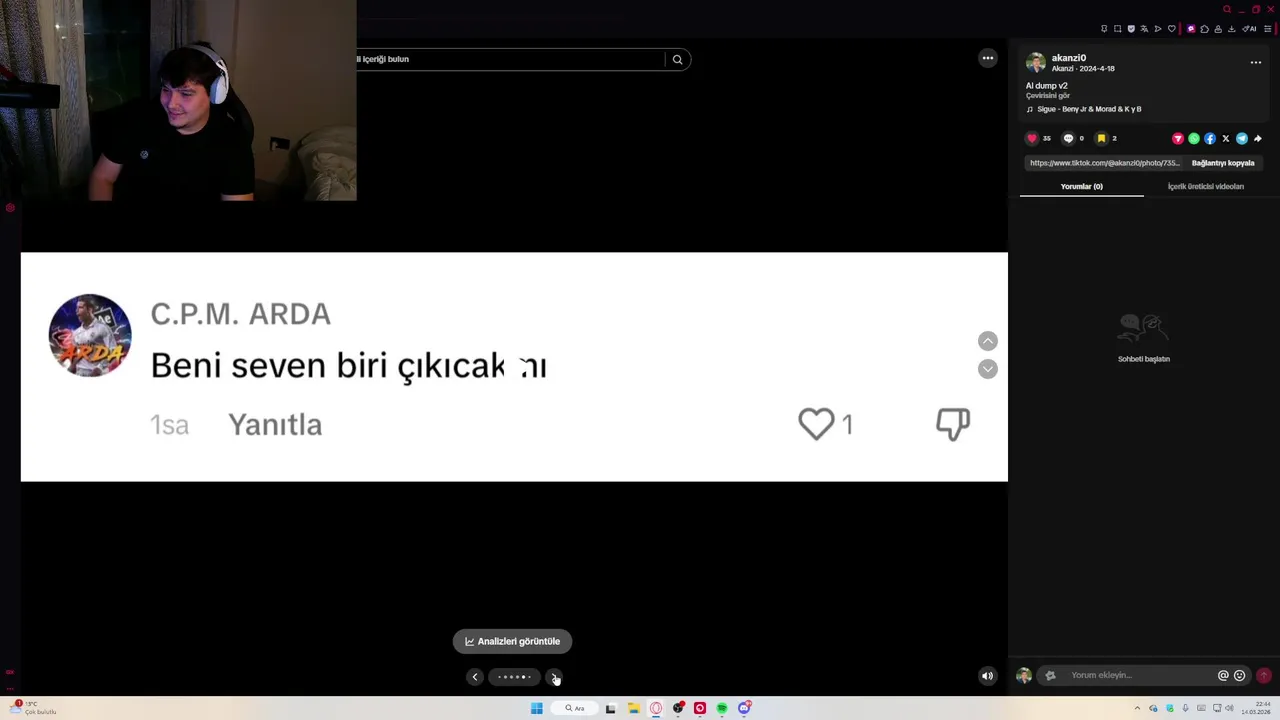This screenshot has height=720, width=1280.
Task: Go to the previous photo slide
Action: [x=475, y=677]
